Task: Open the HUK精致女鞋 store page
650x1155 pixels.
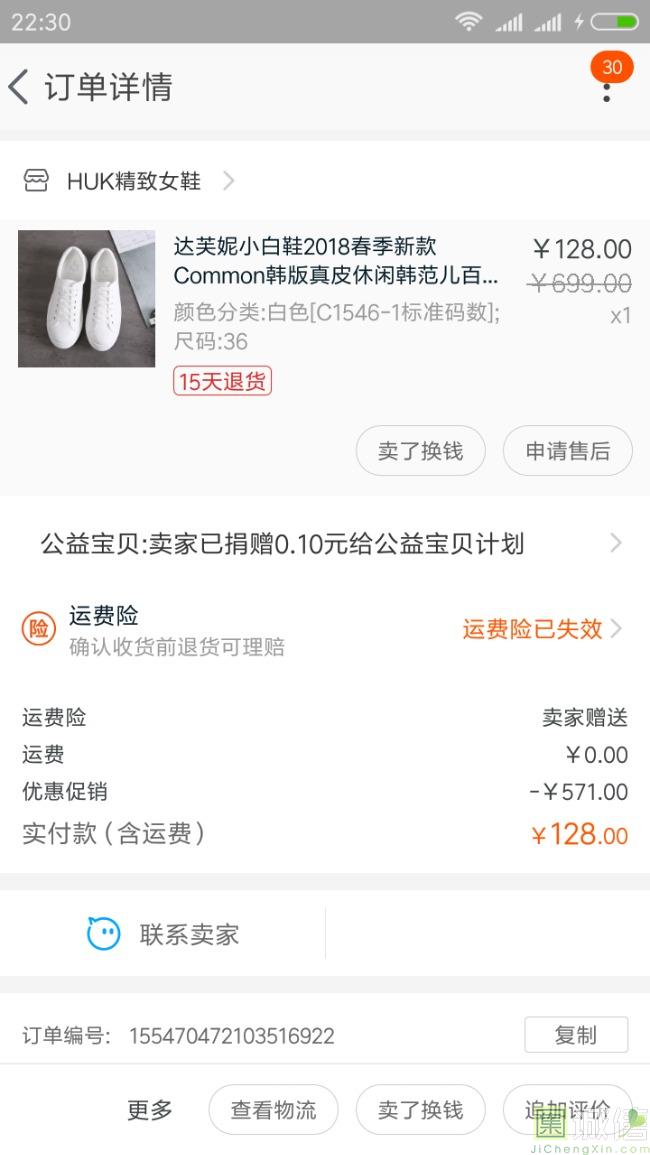Action: pos(132,181)
